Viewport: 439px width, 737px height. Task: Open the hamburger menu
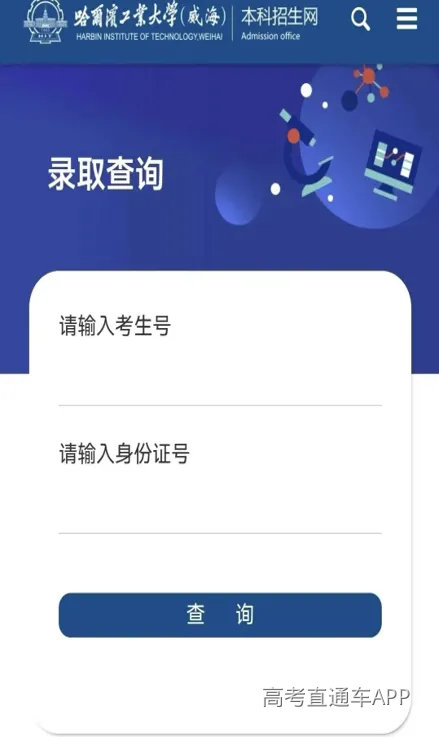[x=407, y=19]
